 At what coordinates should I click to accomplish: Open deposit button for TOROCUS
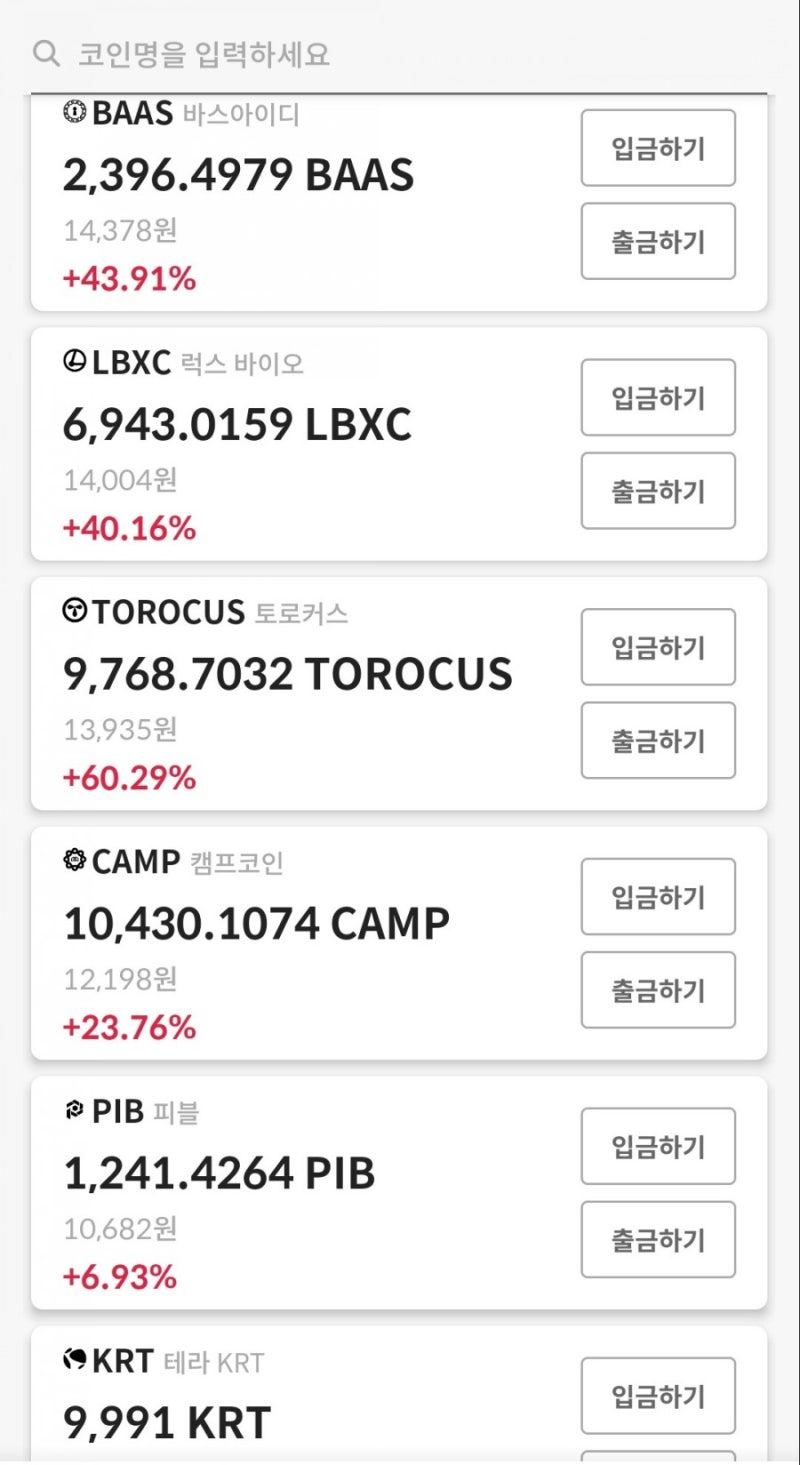click(658, 647)
